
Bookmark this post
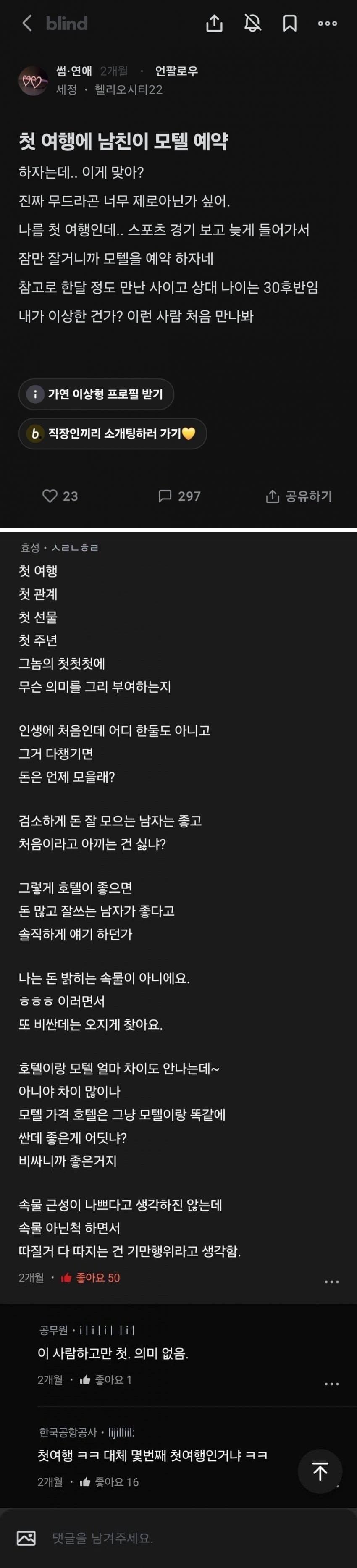click(x=290, y=23)
